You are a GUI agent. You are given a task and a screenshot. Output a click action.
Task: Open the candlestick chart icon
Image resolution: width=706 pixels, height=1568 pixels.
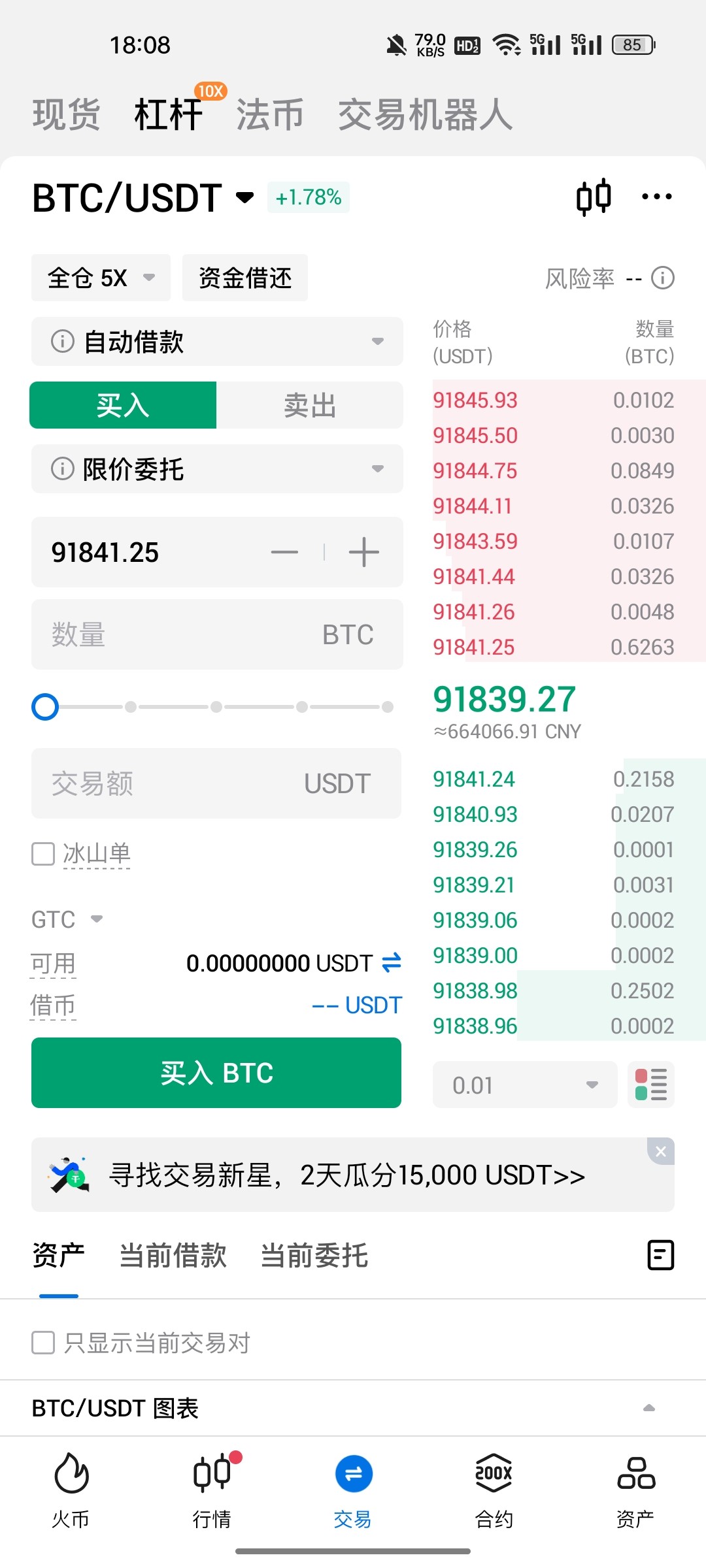coord(594,197)
